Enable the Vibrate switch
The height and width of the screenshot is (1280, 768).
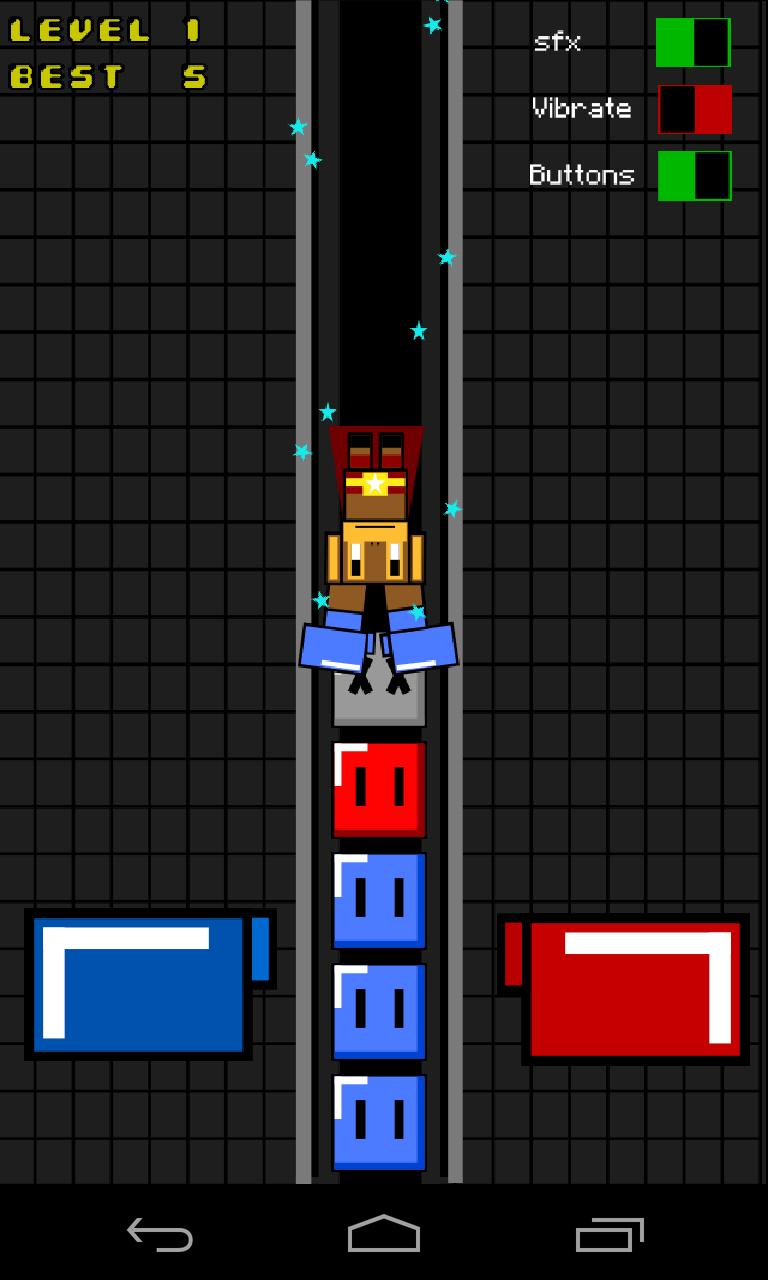coord(695,109)
